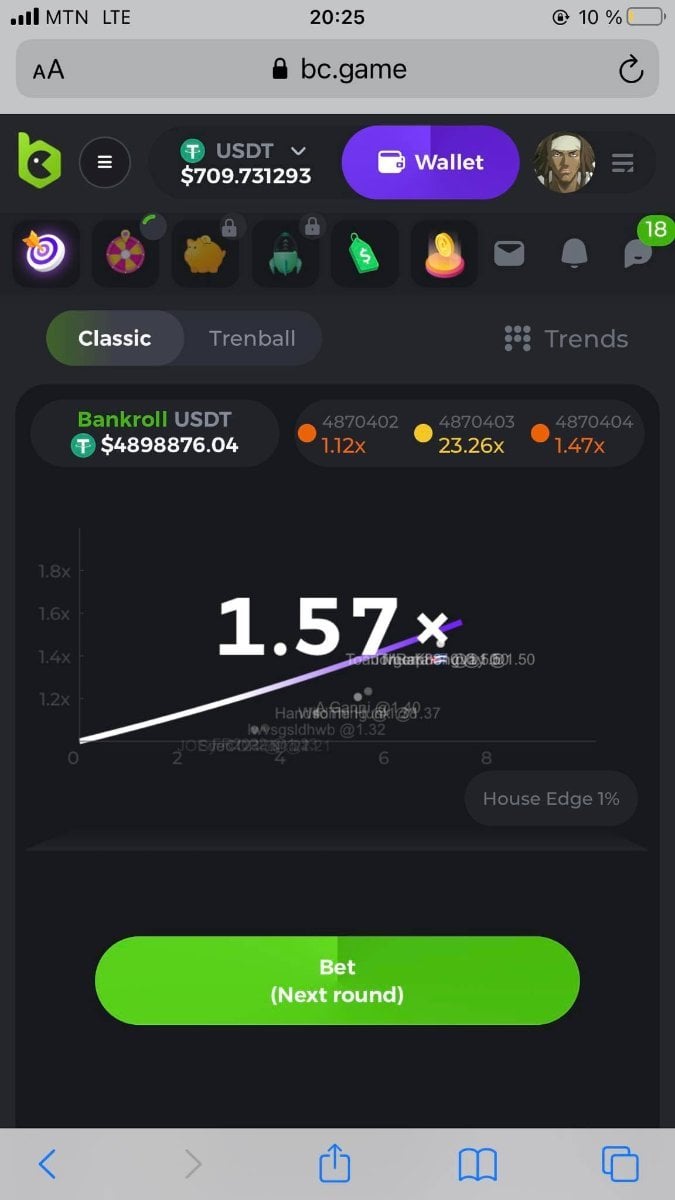
Task: Open the mail inbox icon
Action: 509,254
